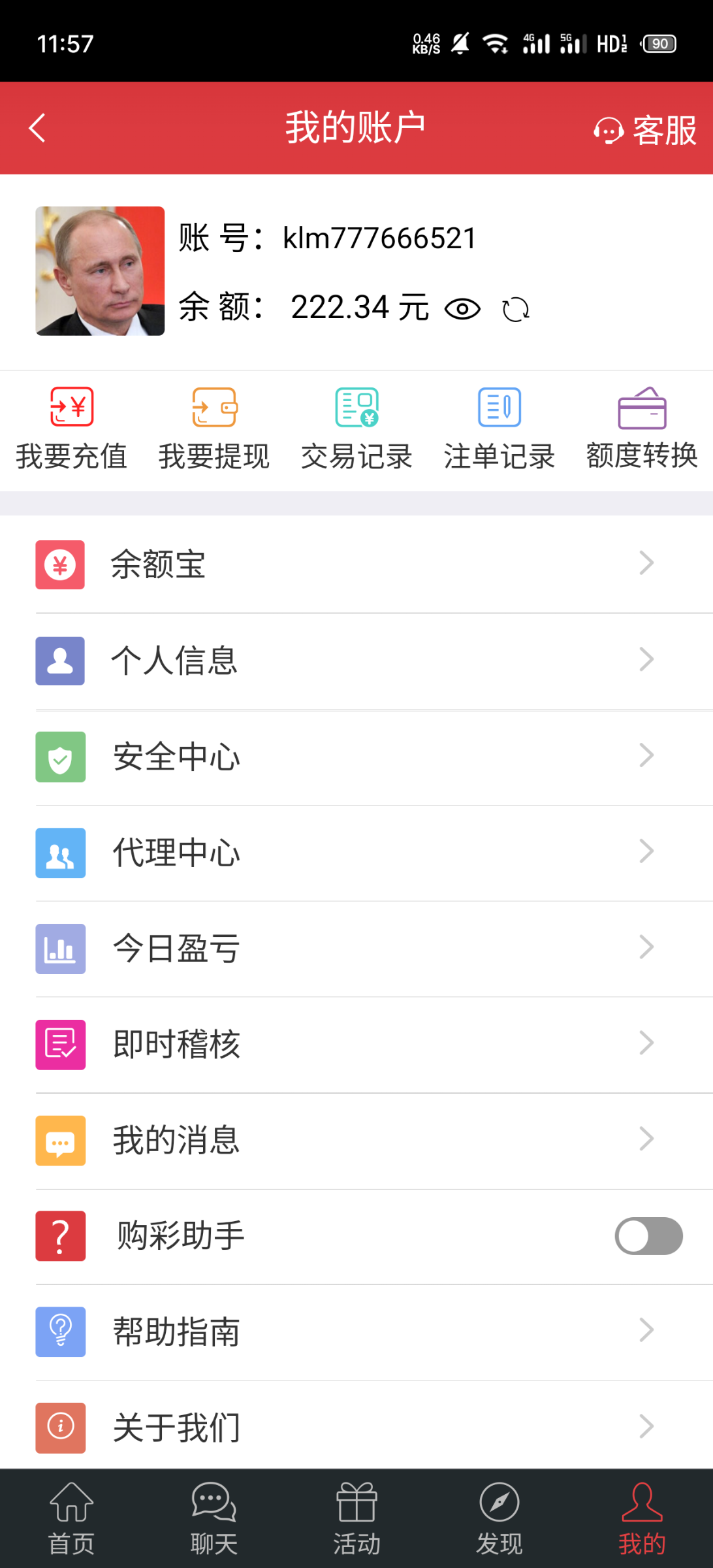Enable the 购彩助手 switch
The width and height of the screenshot is (713, 1568).
coord(648,1236)
